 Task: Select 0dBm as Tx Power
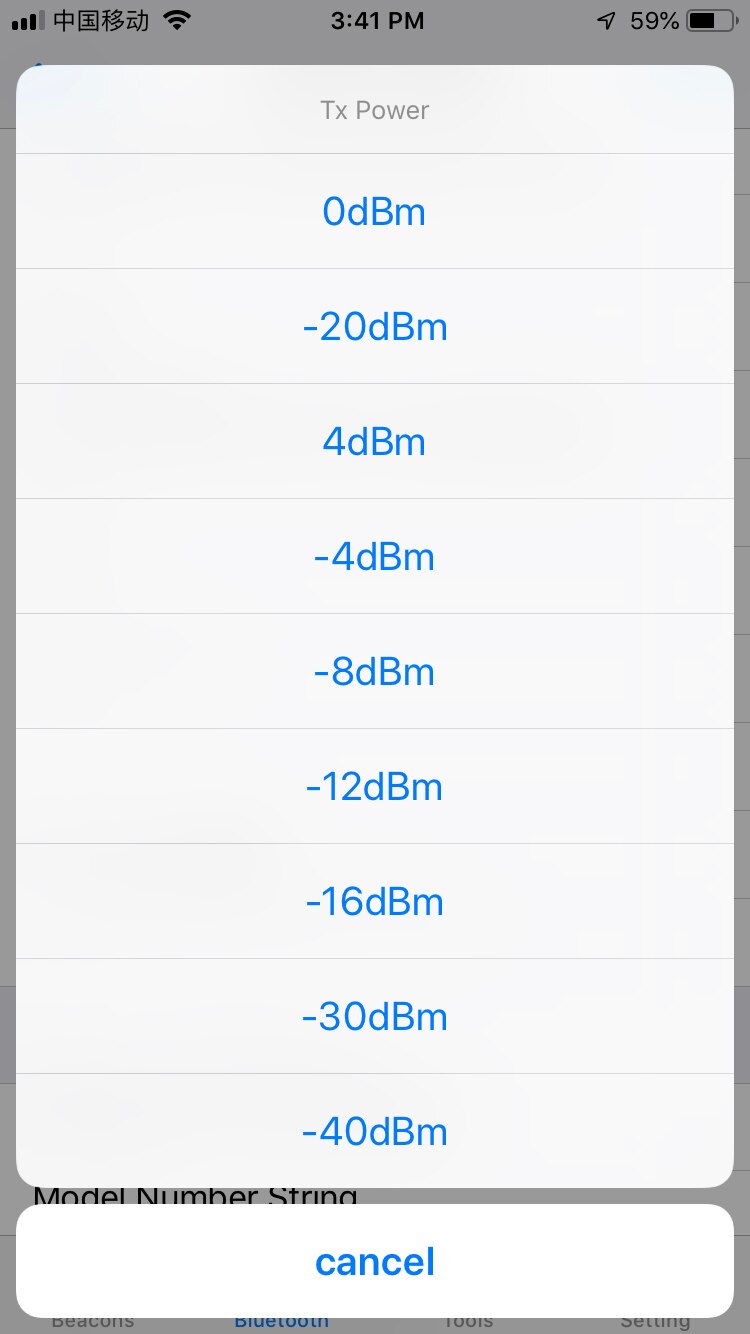point(374,212)
